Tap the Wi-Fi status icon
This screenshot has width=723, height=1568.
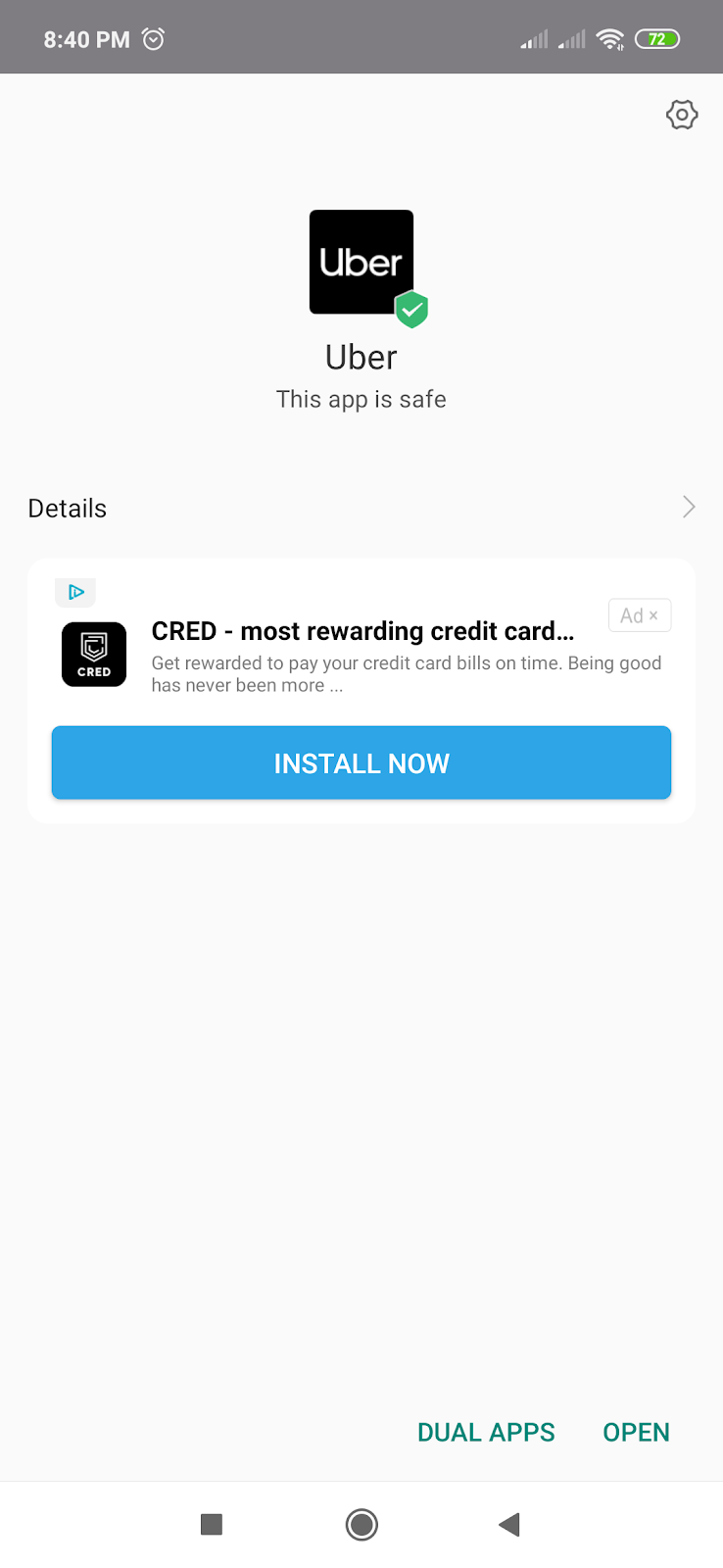609,39
